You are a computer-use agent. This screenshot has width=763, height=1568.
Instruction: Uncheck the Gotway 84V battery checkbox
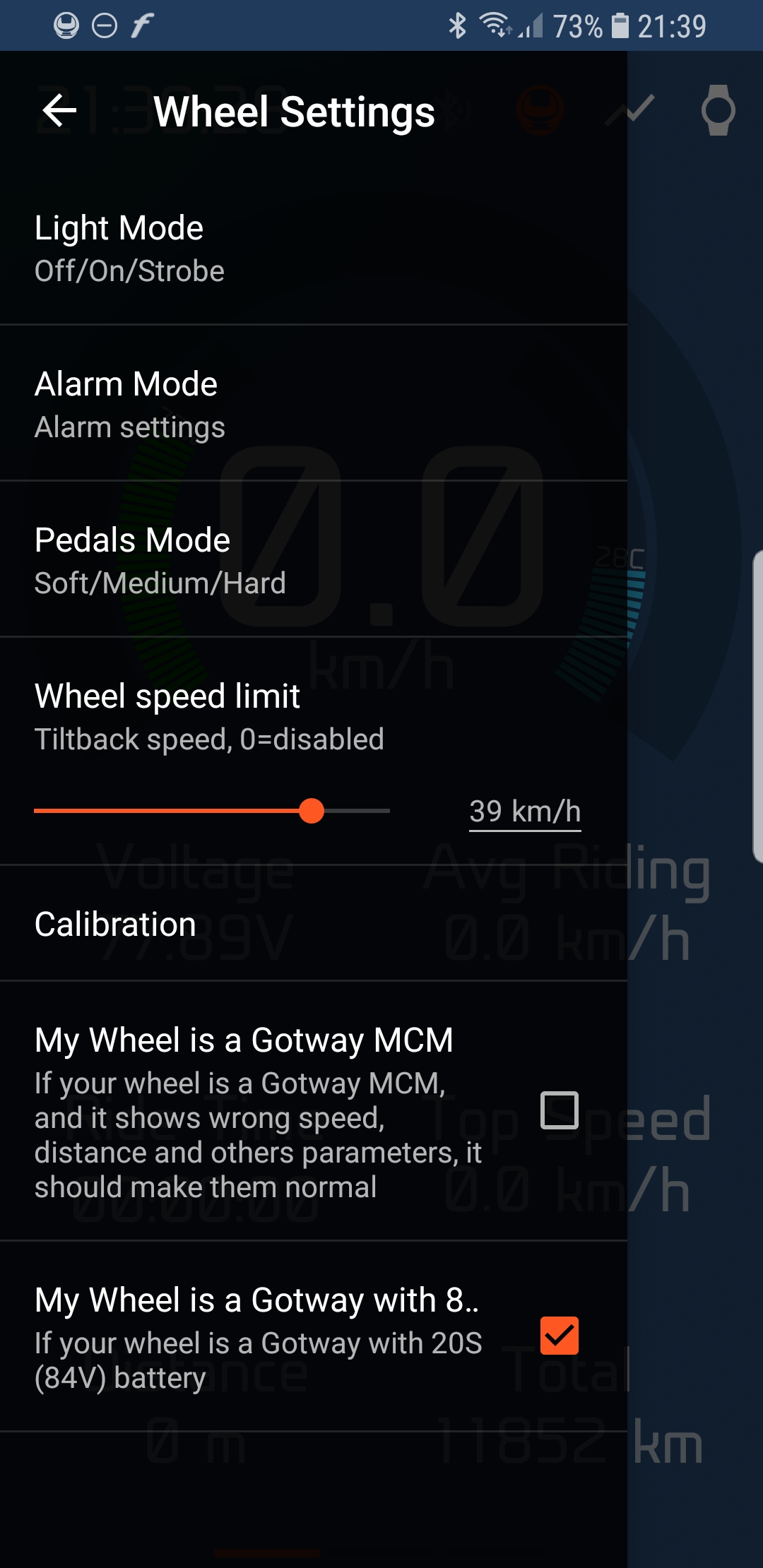[x=559, y=1336]
